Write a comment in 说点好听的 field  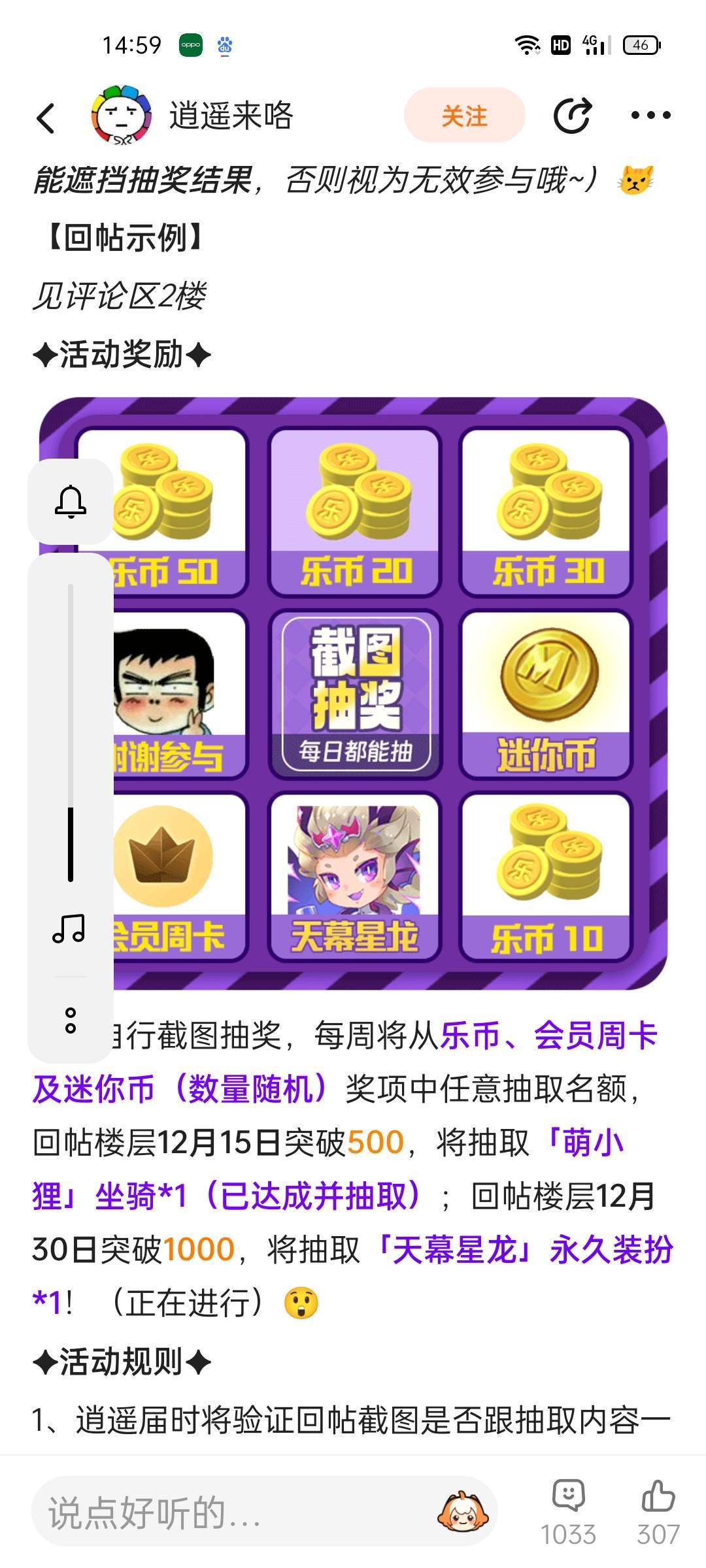click(x=235, y=1512)
